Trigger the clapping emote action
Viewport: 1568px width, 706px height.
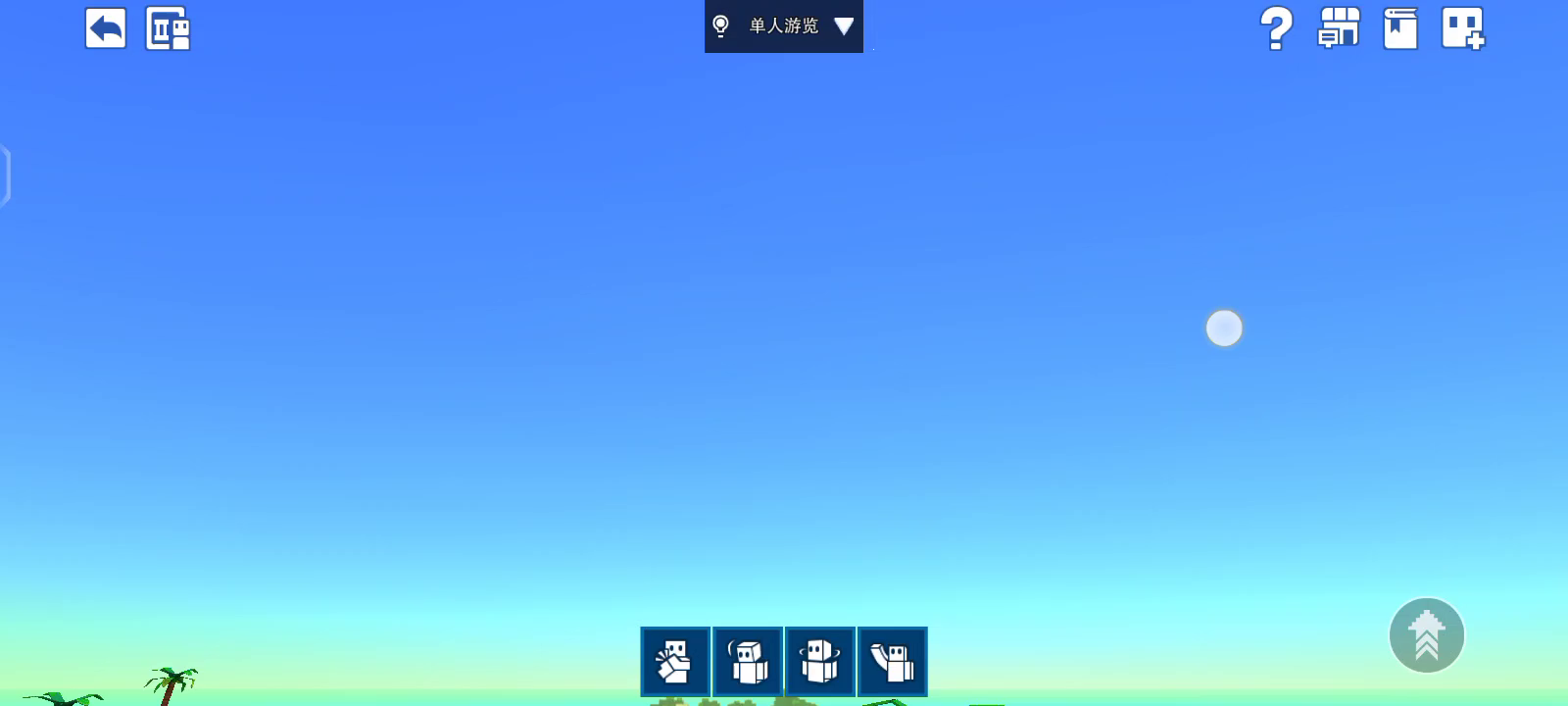coord(675,662)
